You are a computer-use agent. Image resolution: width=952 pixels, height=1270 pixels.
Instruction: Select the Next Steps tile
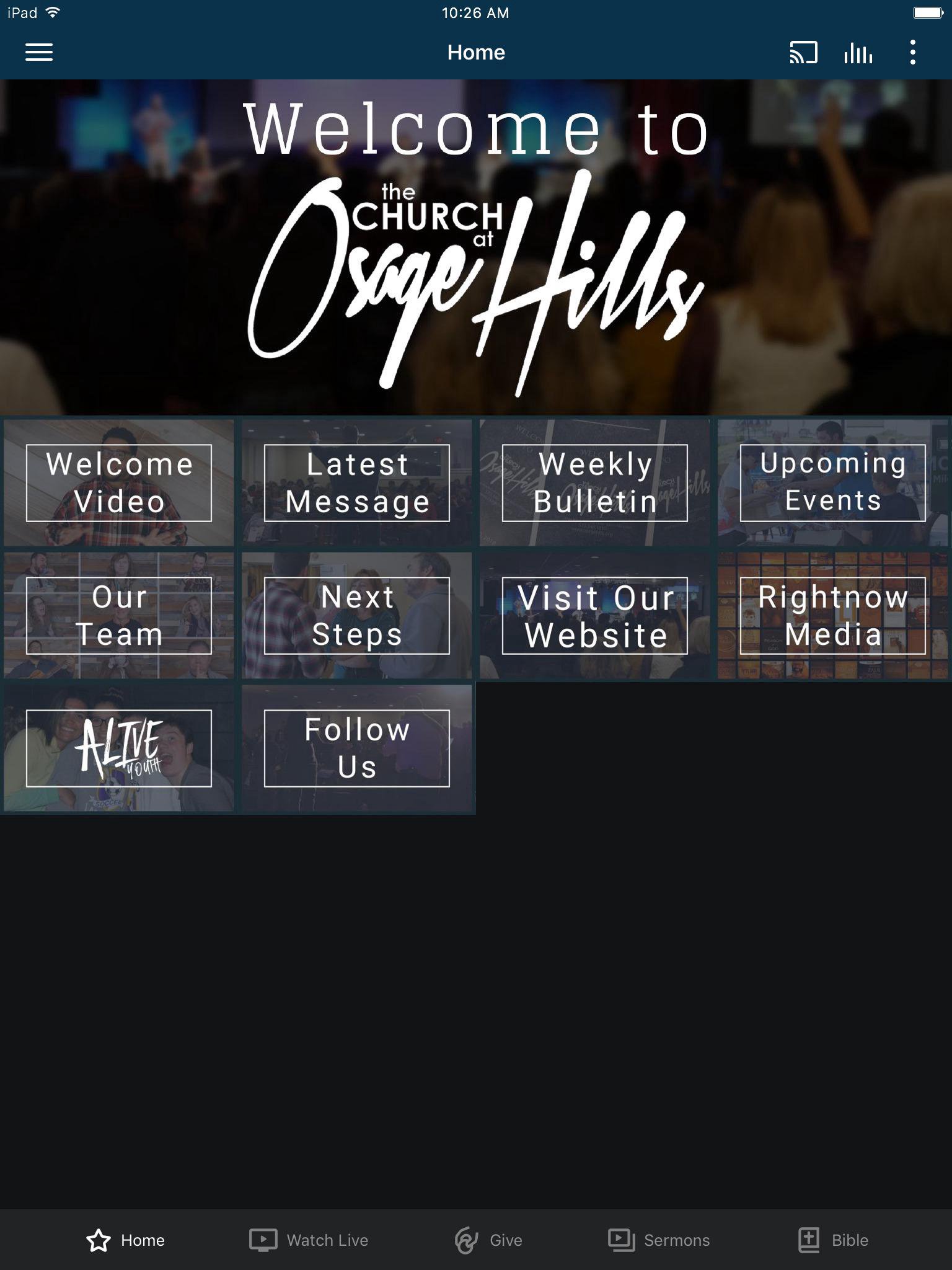(x=357, y=616)
